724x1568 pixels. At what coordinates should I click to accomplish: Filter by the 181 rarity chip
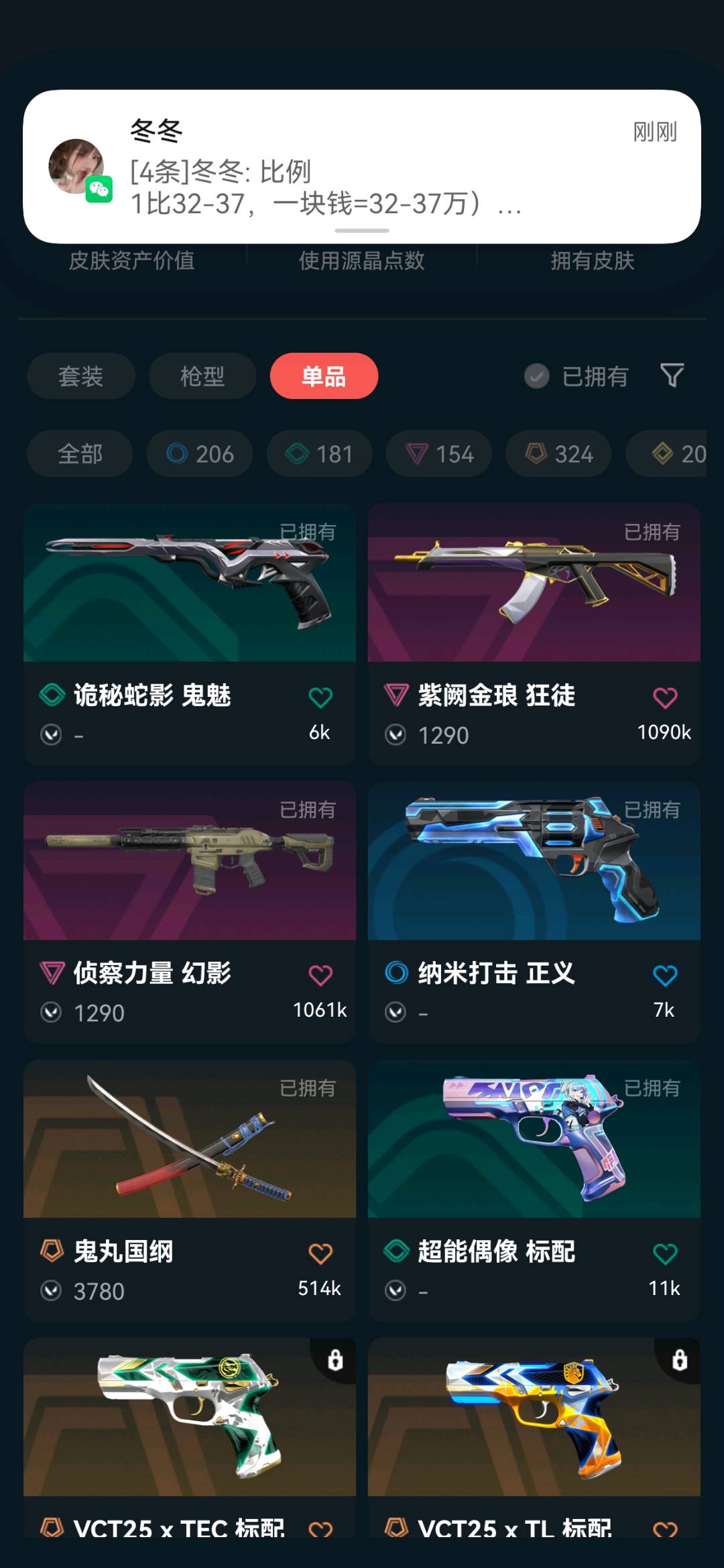319,454
